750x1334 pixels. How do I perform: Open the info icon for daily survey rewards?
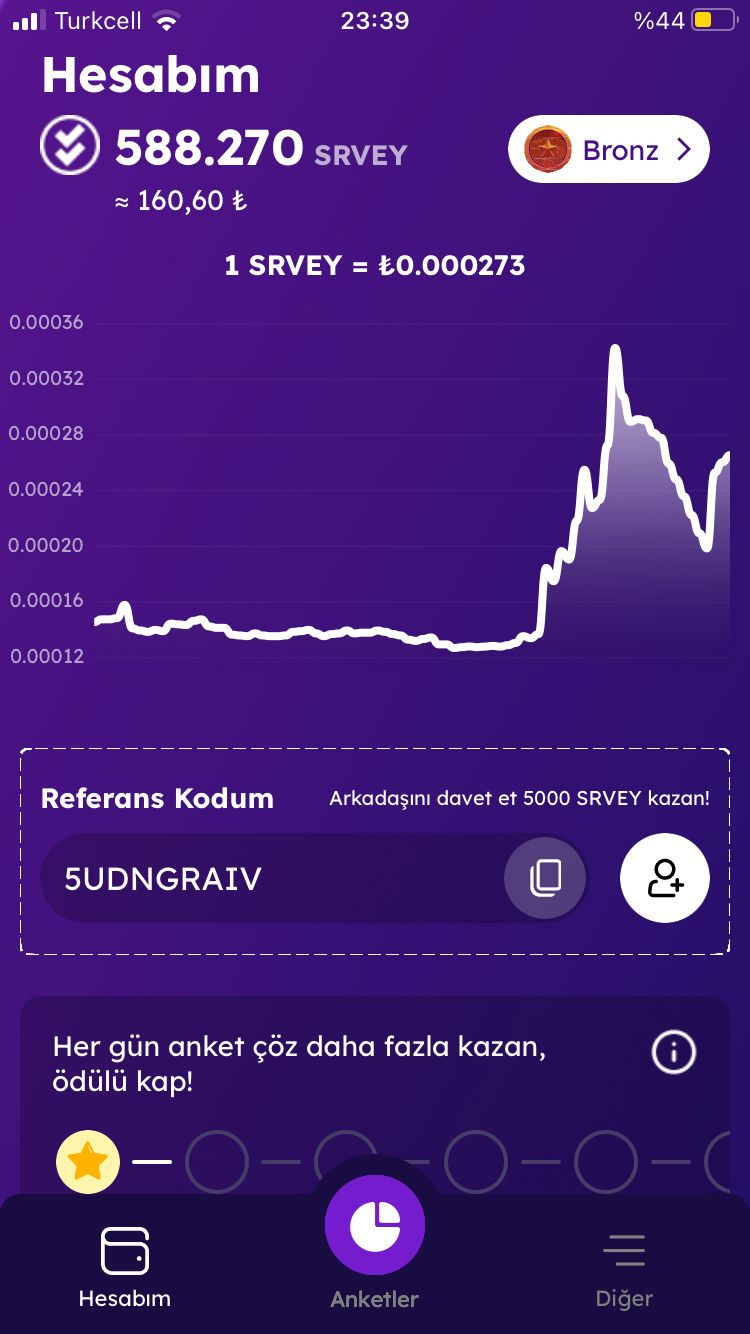(x=674, y=1052)
